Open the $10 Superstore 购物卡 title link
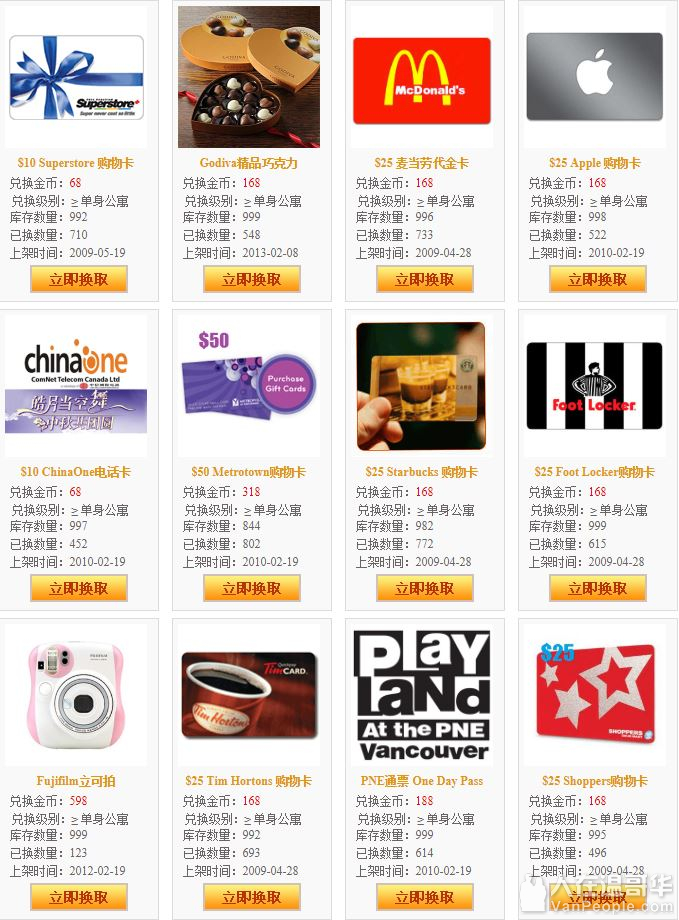The height and width of the screenshot is (920, 679). (76, 163)
